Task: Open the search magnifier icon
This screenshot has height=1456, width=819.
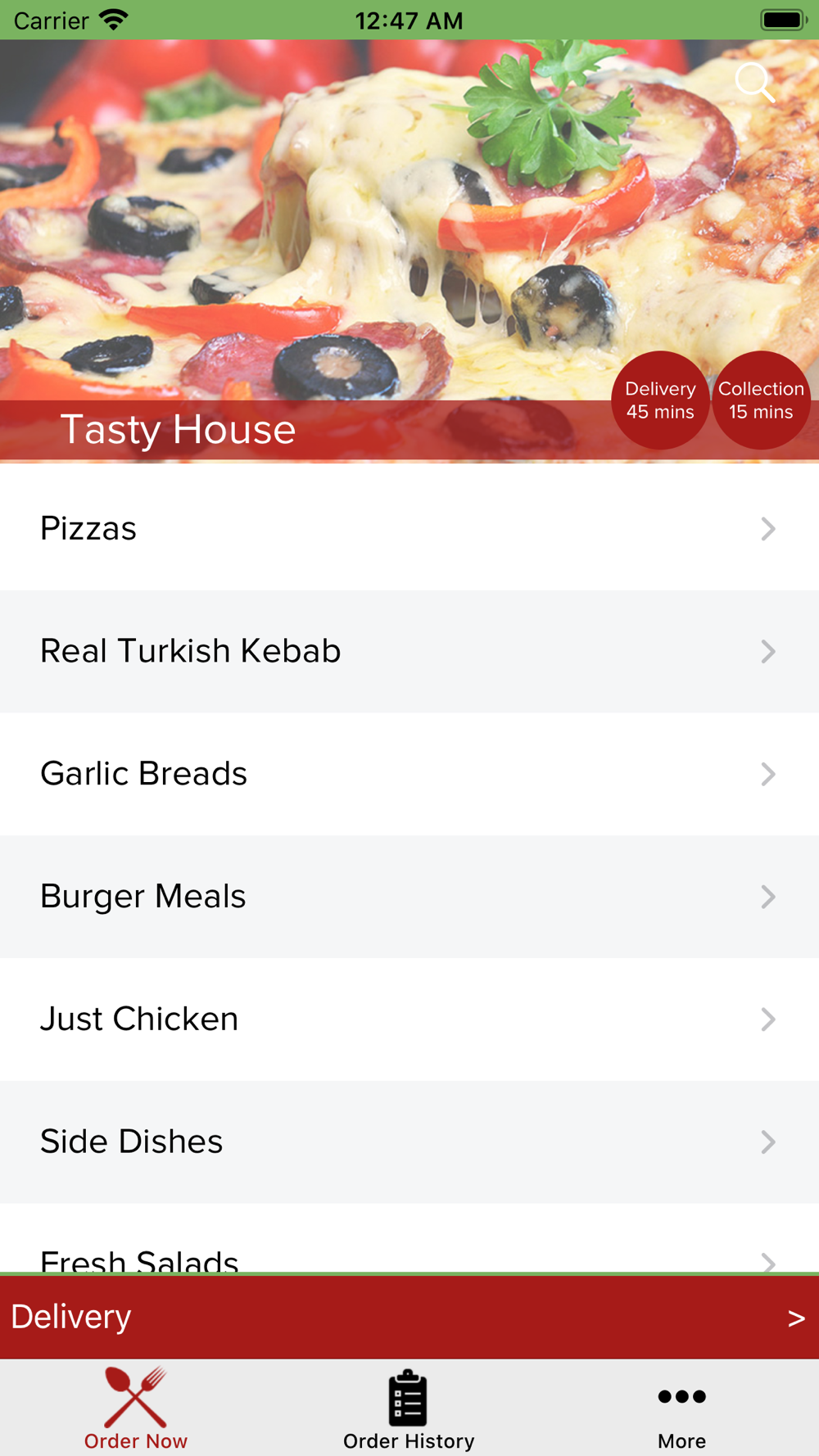Action: [x=754, y=82]
